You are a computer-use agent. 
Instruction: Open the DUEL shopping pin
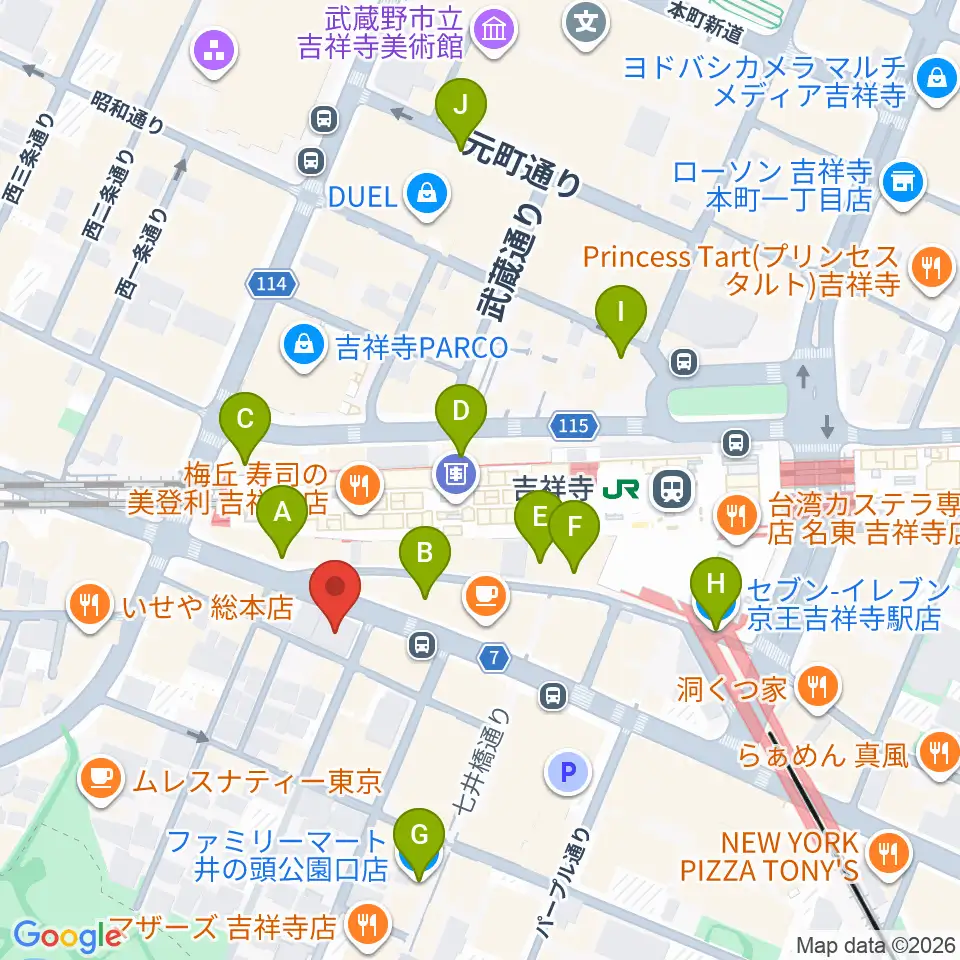coord(427,196)
